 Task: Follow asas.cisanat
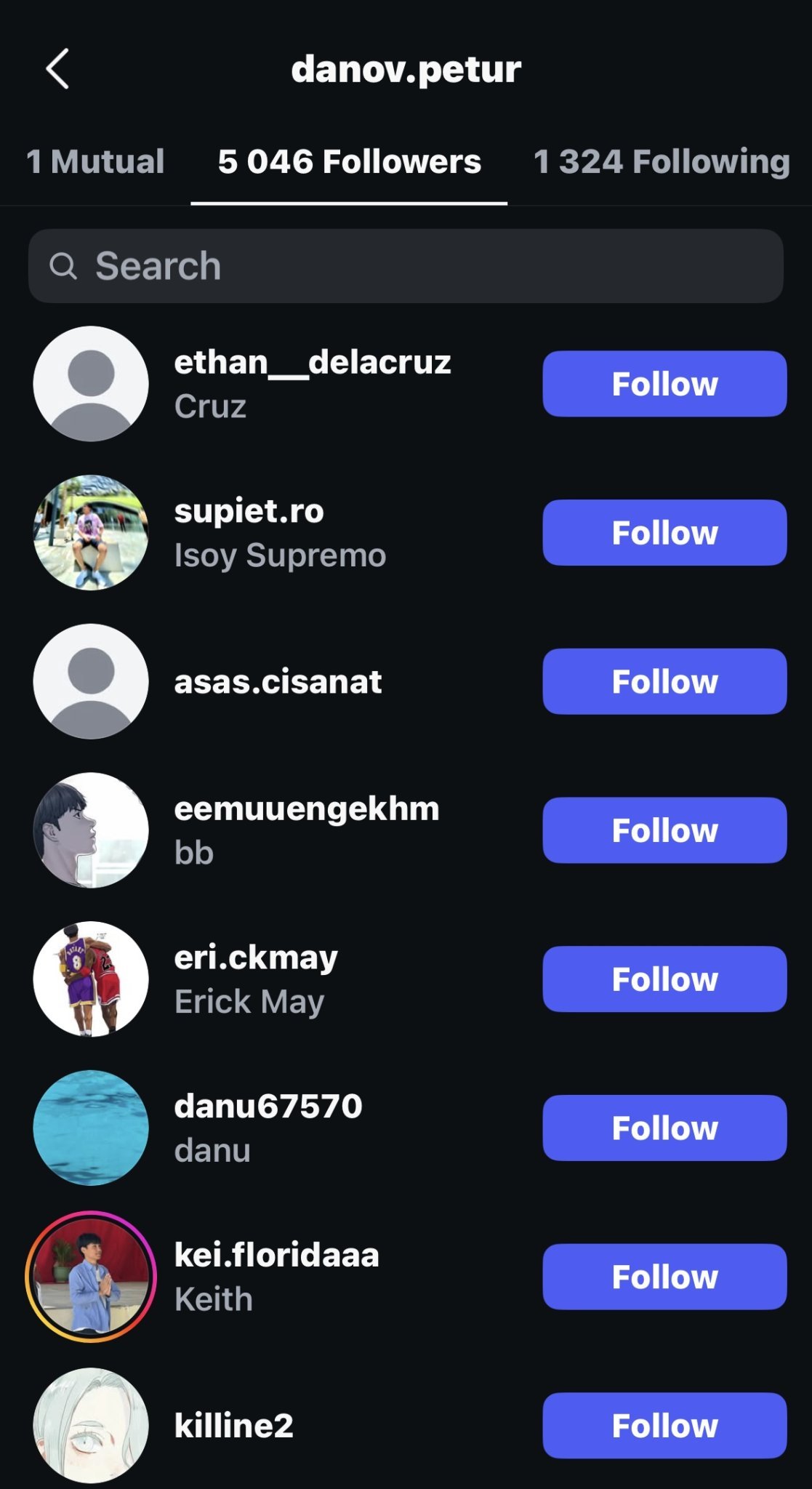pos(664,681)
